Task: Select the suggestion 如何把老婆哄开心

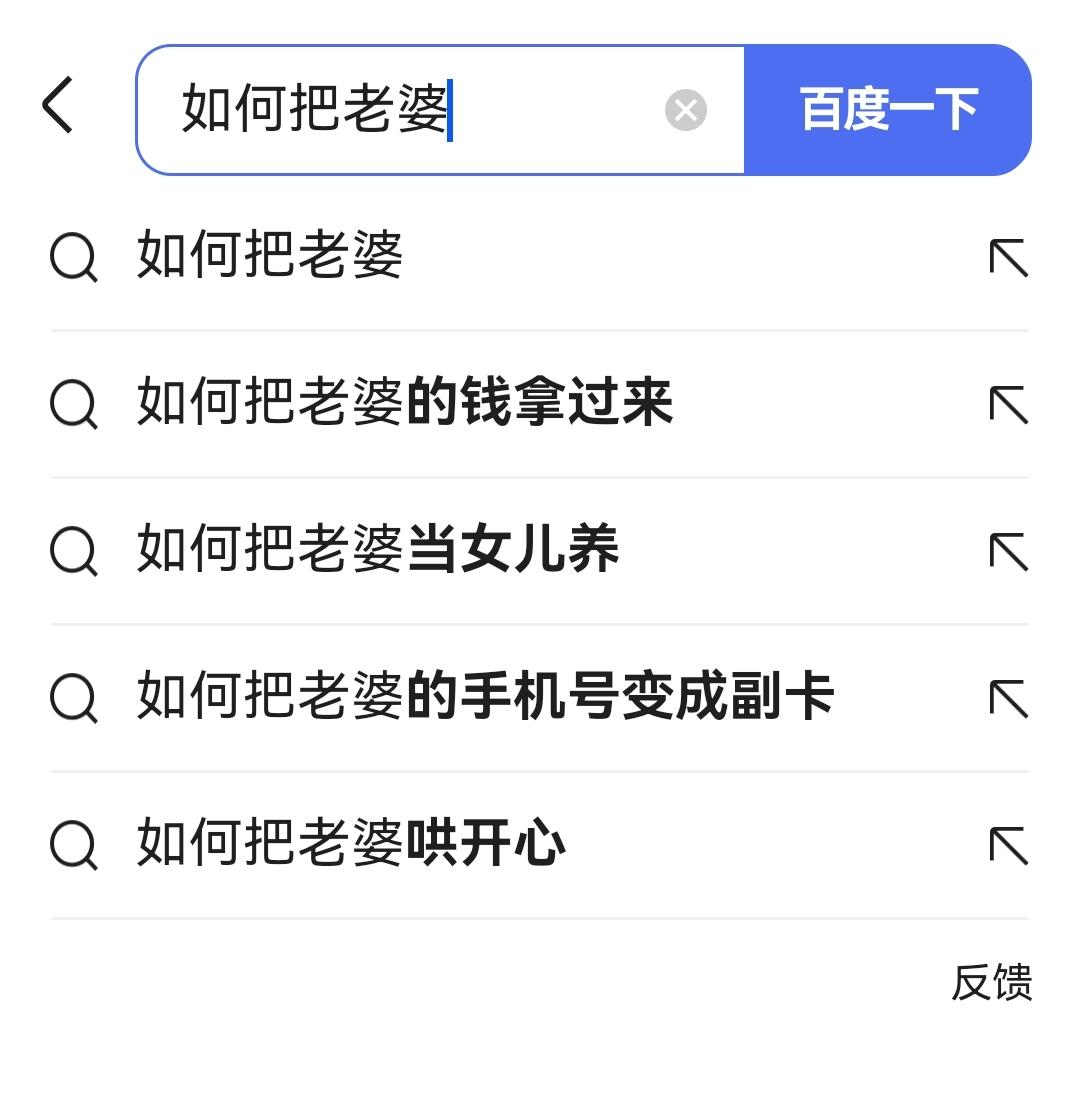Action: 351,844
